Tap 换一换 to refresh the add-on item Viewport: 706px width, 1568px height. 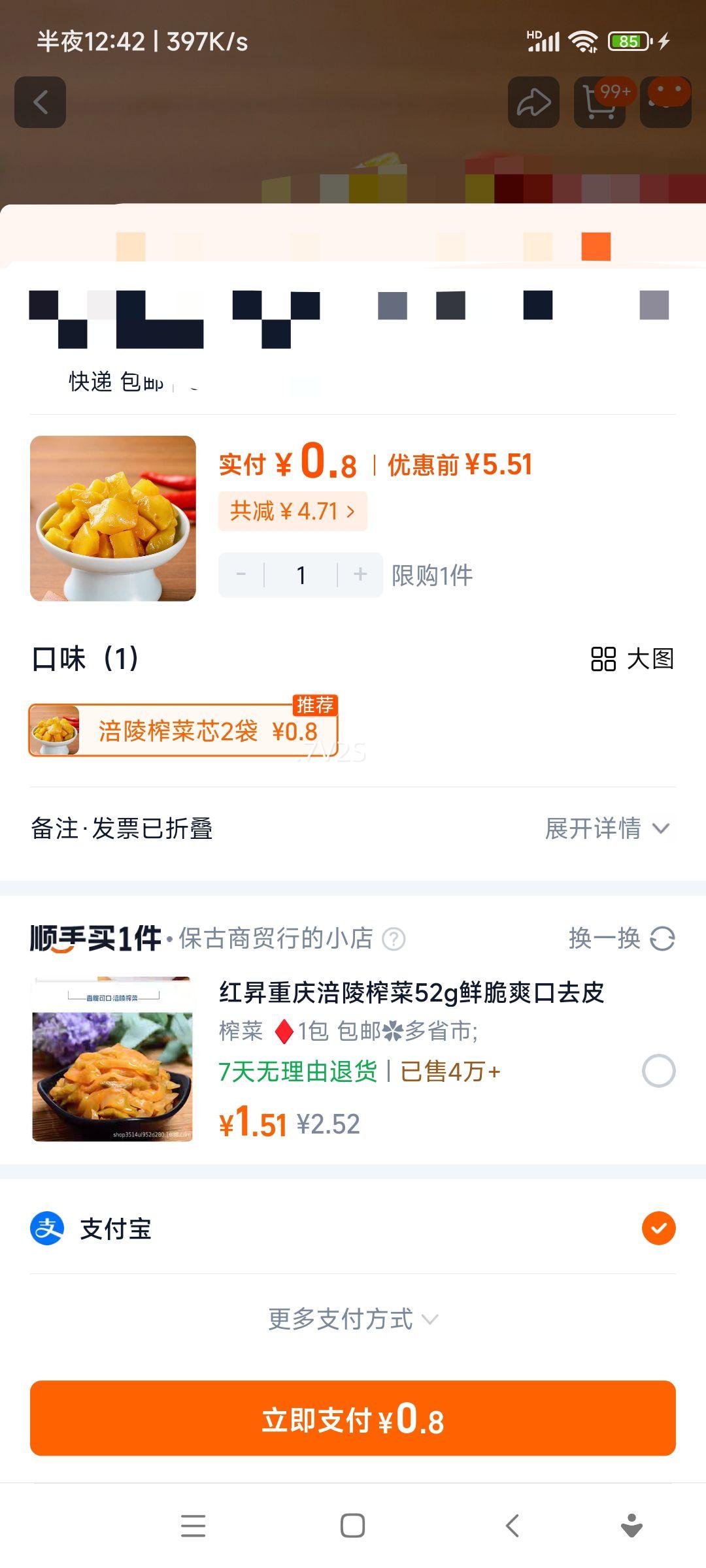tap(621, 938)
